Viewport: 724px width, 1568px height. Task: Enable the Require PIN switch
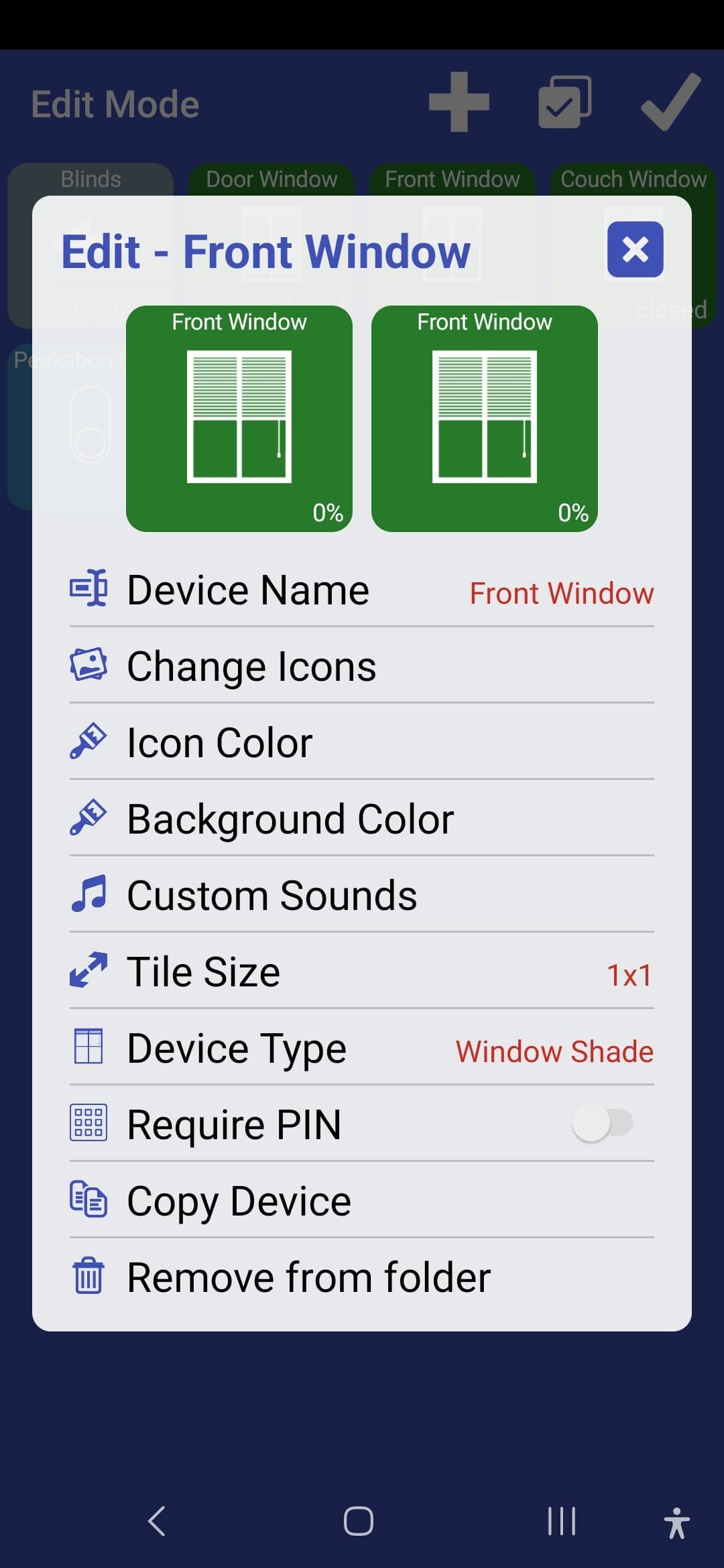(x=602, y=1124)
